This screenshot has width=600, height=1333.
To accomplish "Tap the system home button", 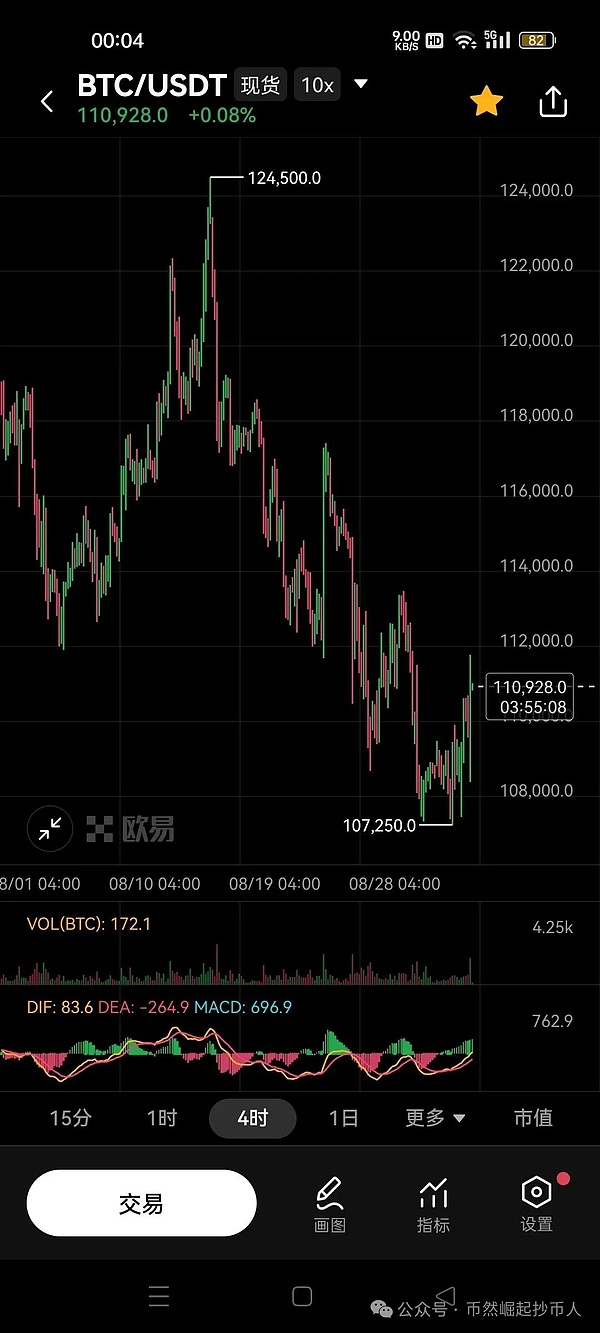I will [302, 1297].
